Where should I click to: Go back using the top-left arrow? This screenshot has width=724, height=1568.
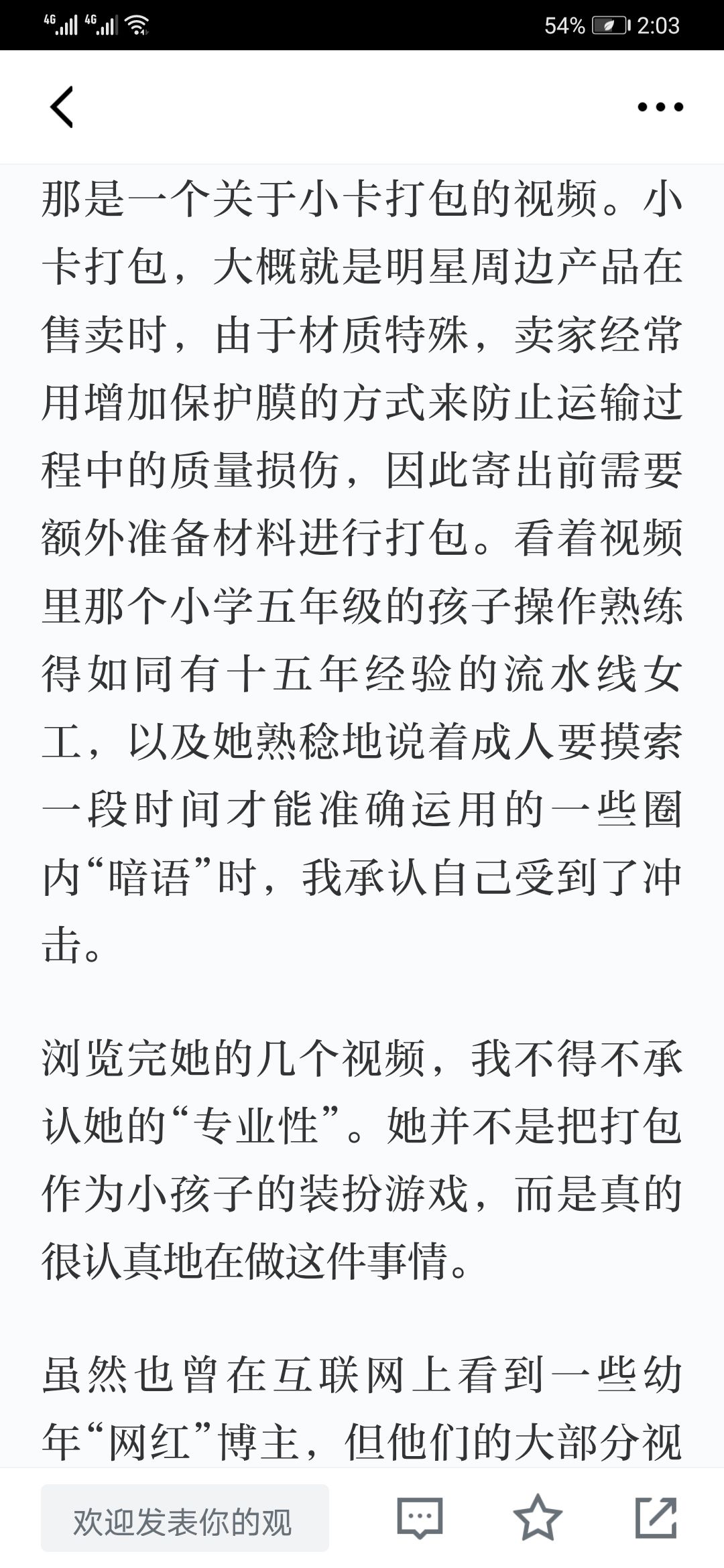[62, 107]
